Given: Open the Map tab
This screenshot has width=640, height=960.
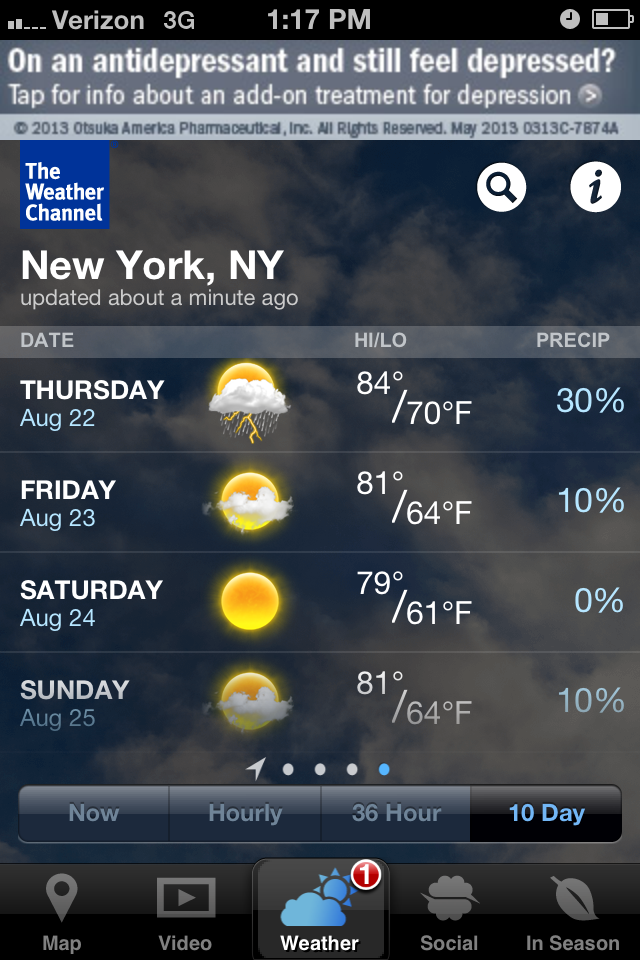Looking at the screenshot, I should point(62,912).
